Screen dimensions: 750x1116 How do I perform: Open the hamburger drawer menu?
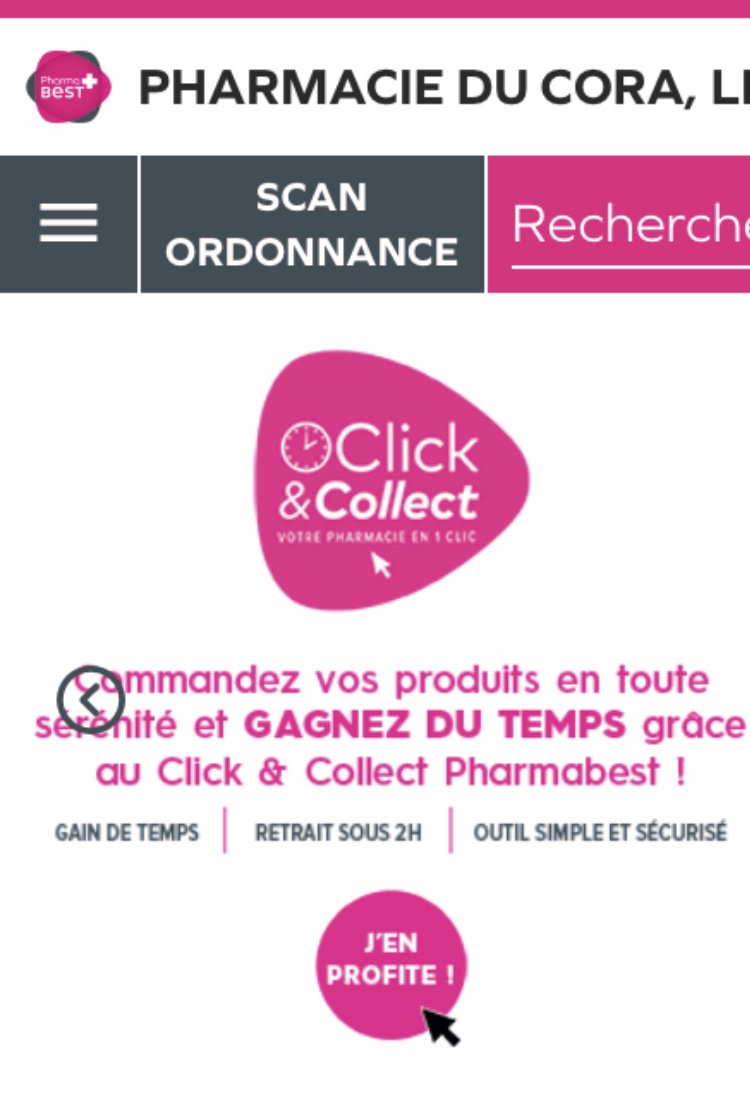[x=68, y=224]
